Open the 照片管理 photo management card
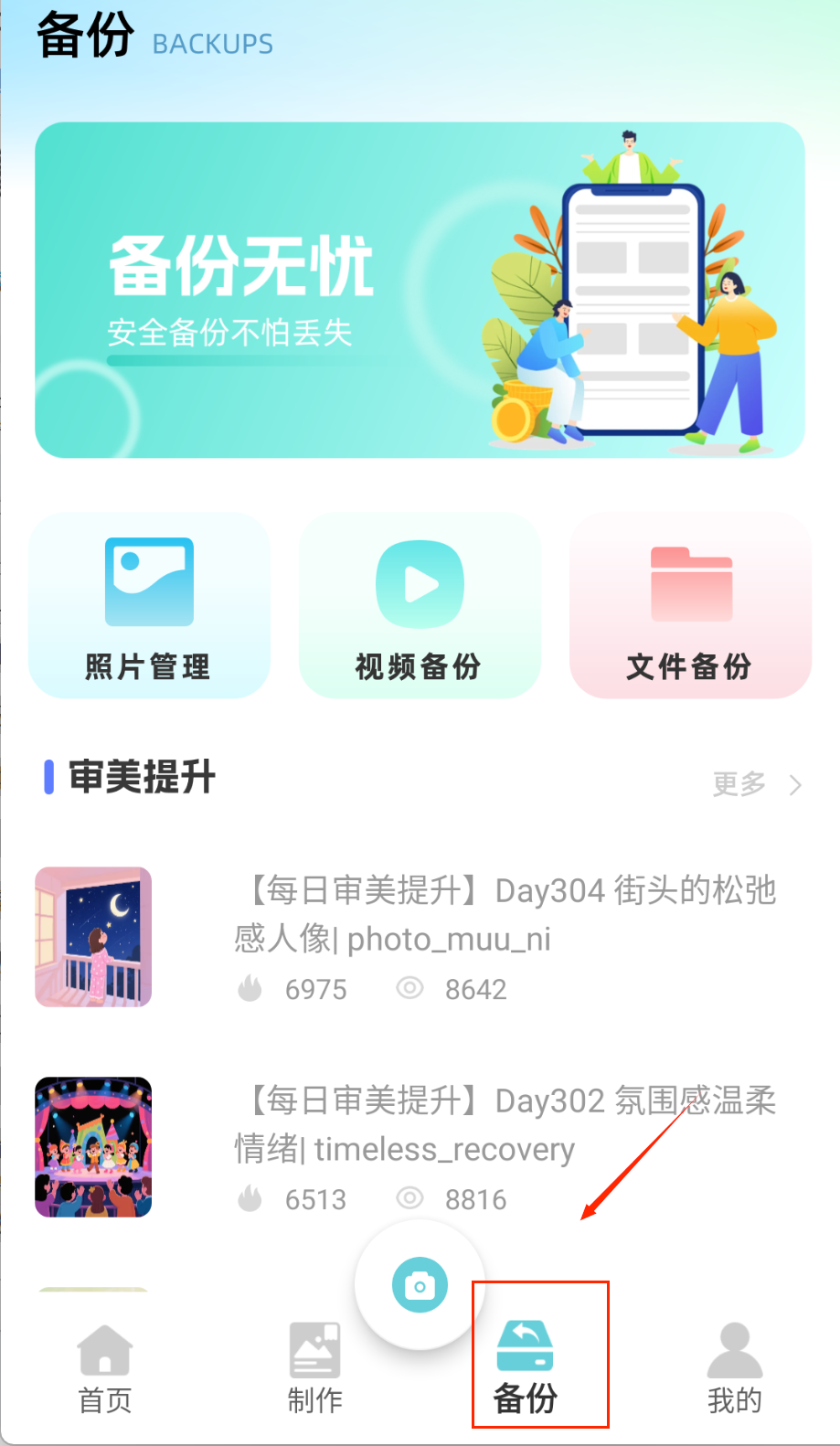Viewport: 840px width, 1446px height. (149, 606)
